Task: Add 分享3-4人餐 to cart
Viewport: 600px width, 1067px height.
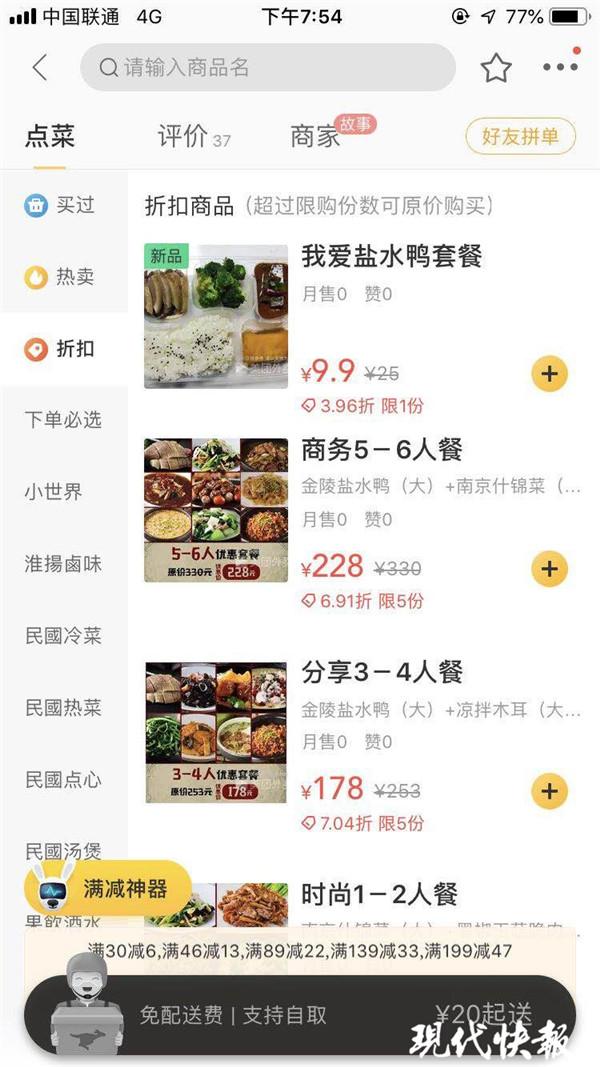Action: click(549, 791)
